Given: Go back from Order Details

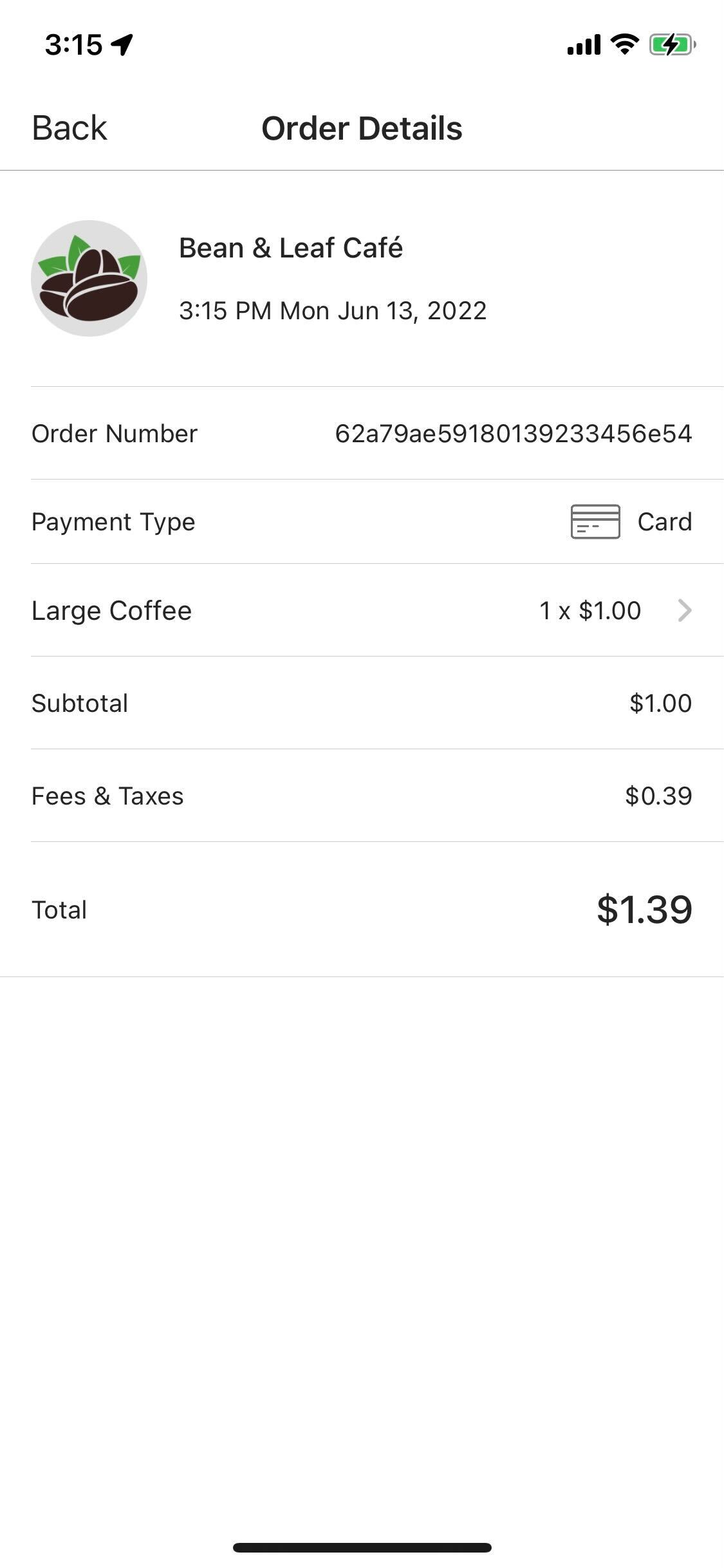Looking at the screenshot, I should click(x=70, y=127).
